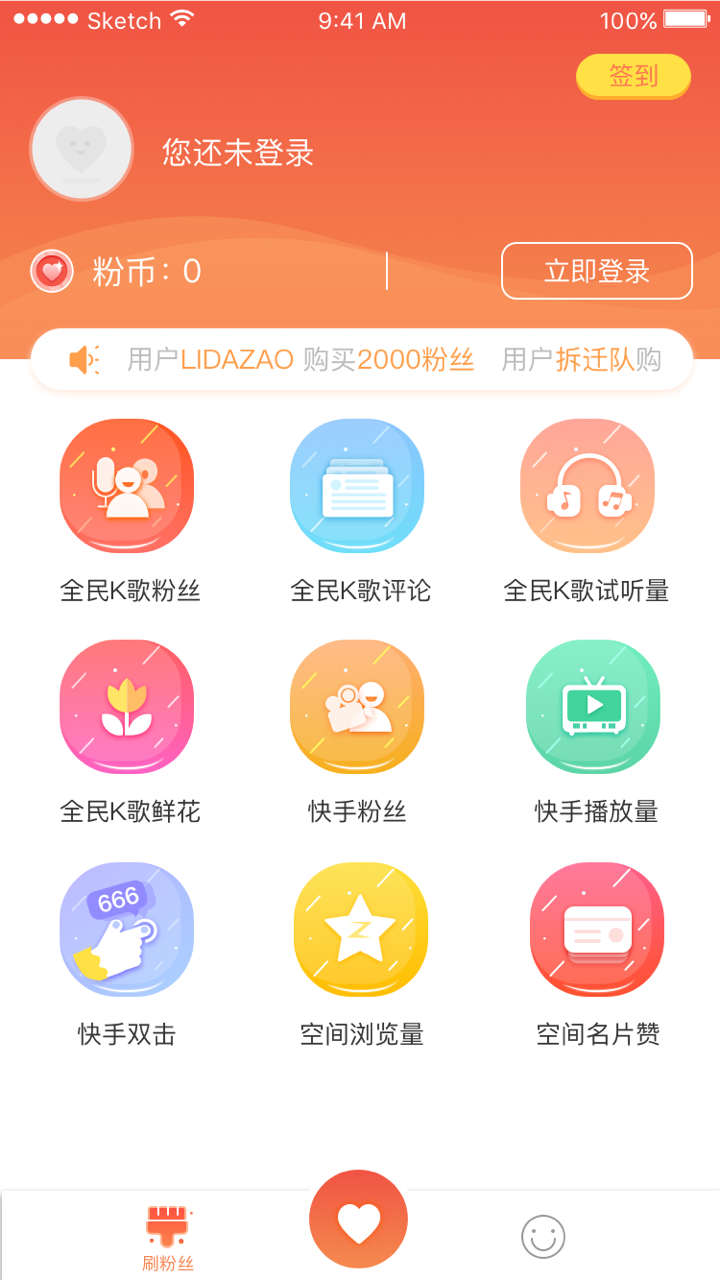Viewport: 720px width, 1280px height.
Task: Switch to the smiley face tab
Action: [543, 1237]
